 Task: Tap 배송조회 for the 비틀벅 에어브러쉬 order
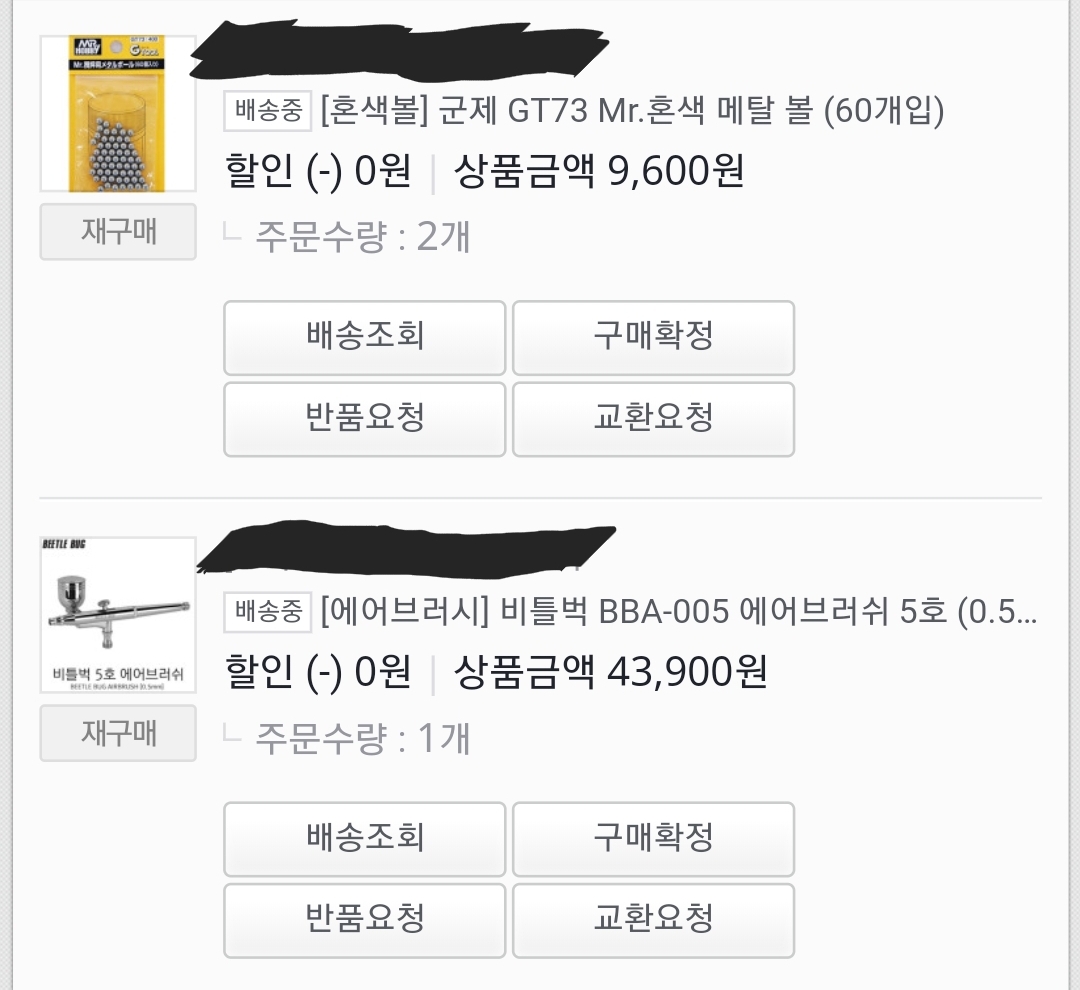tap(364, 838)
